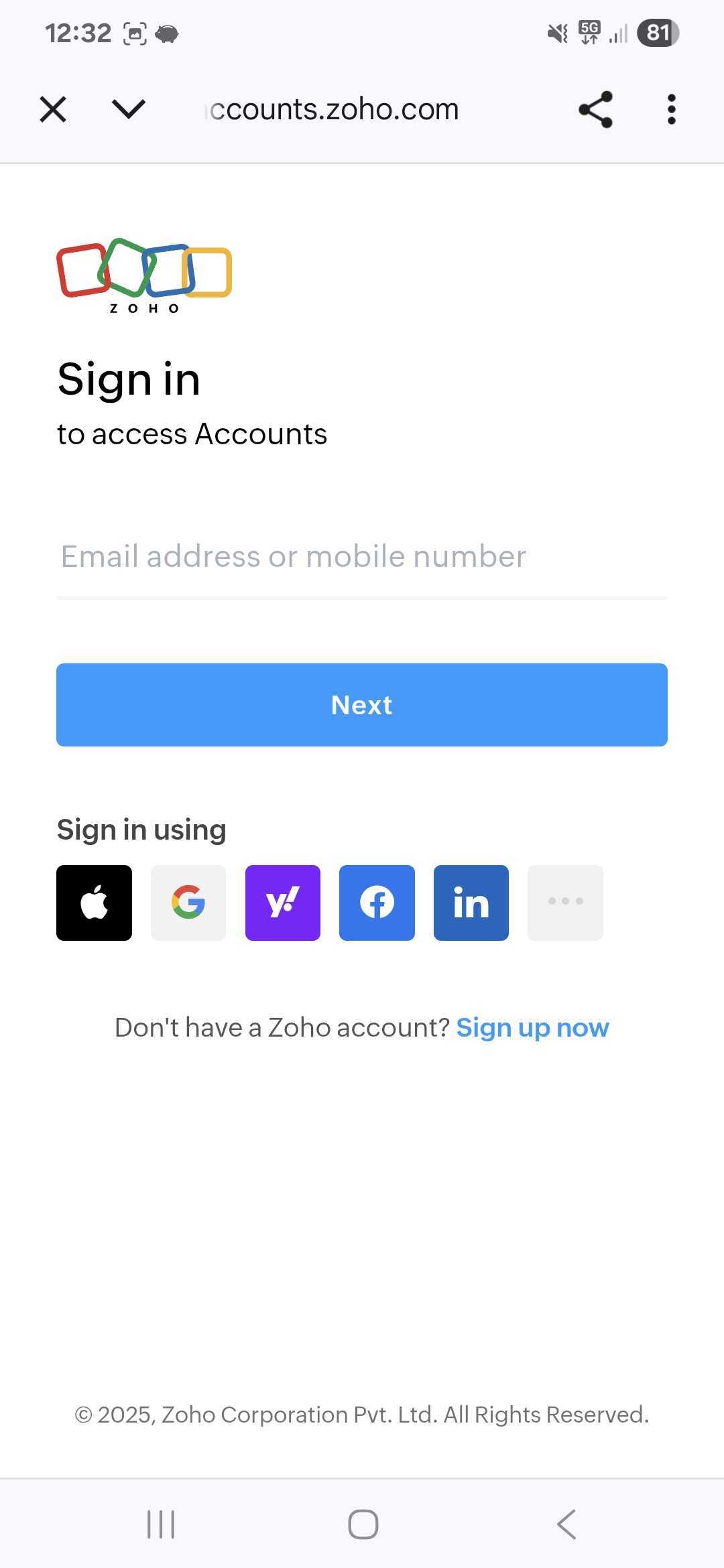Open the Sign up now link
Viewport: 724px width, 1568px height.
[532, 1027]
